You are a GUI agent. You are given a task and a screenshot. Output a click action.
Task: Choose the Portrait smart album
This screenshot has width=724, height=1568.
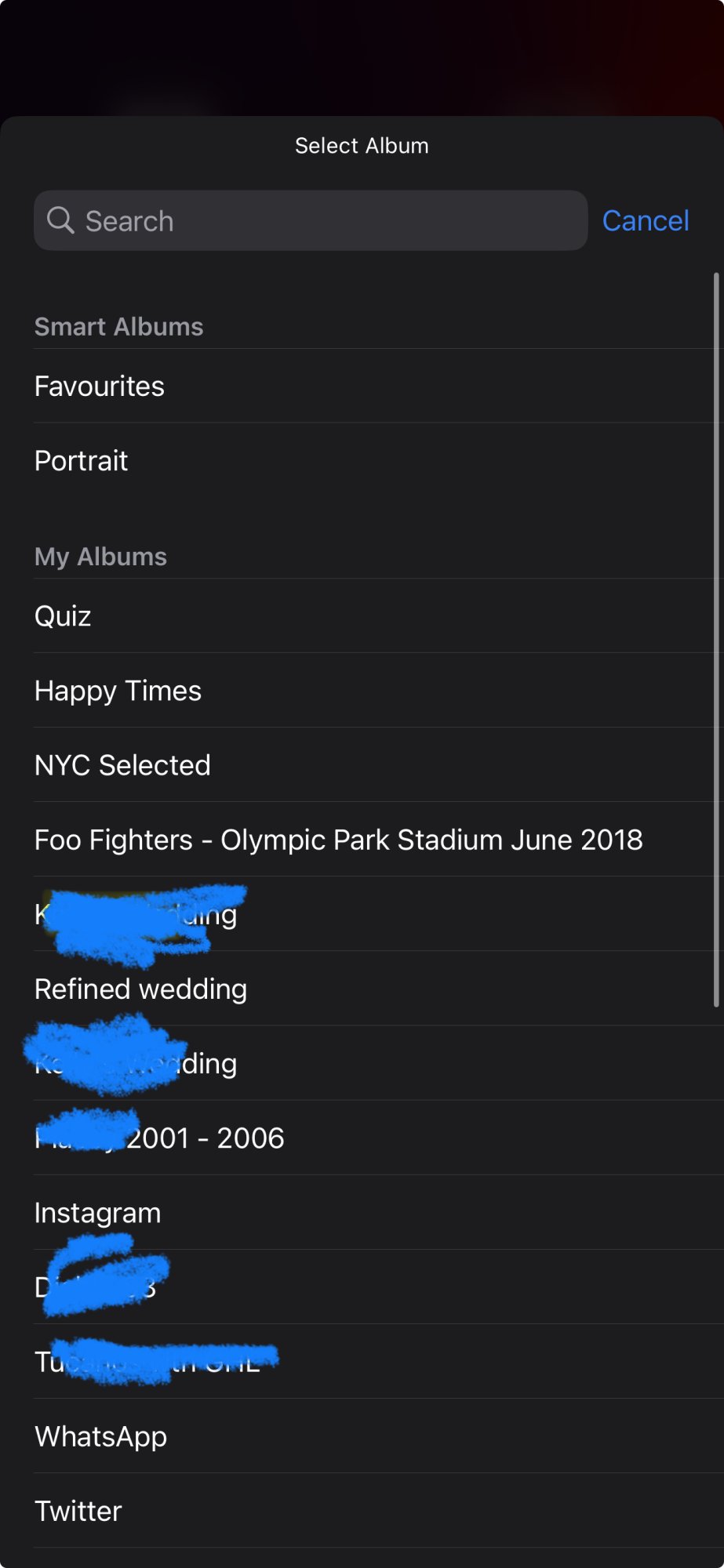(x=82, y=461)
